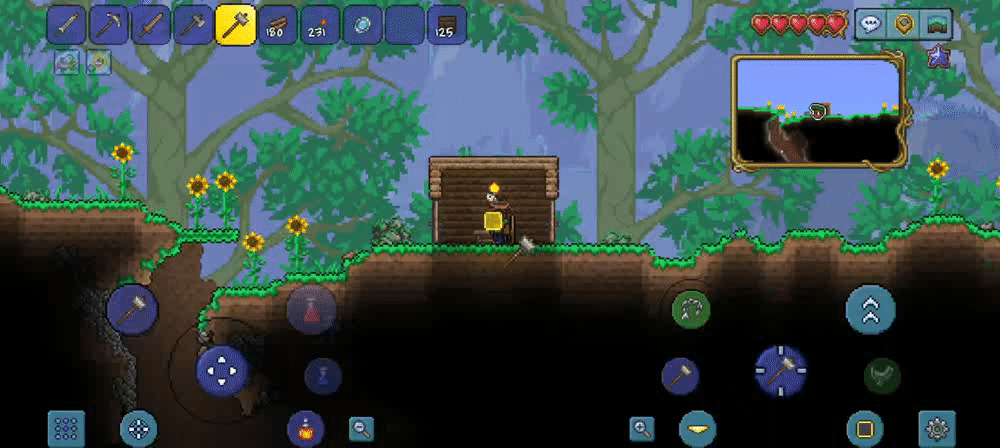Tap the jump button
The height and width of the screenshot is (448, 1000).
tap(870, 309)
